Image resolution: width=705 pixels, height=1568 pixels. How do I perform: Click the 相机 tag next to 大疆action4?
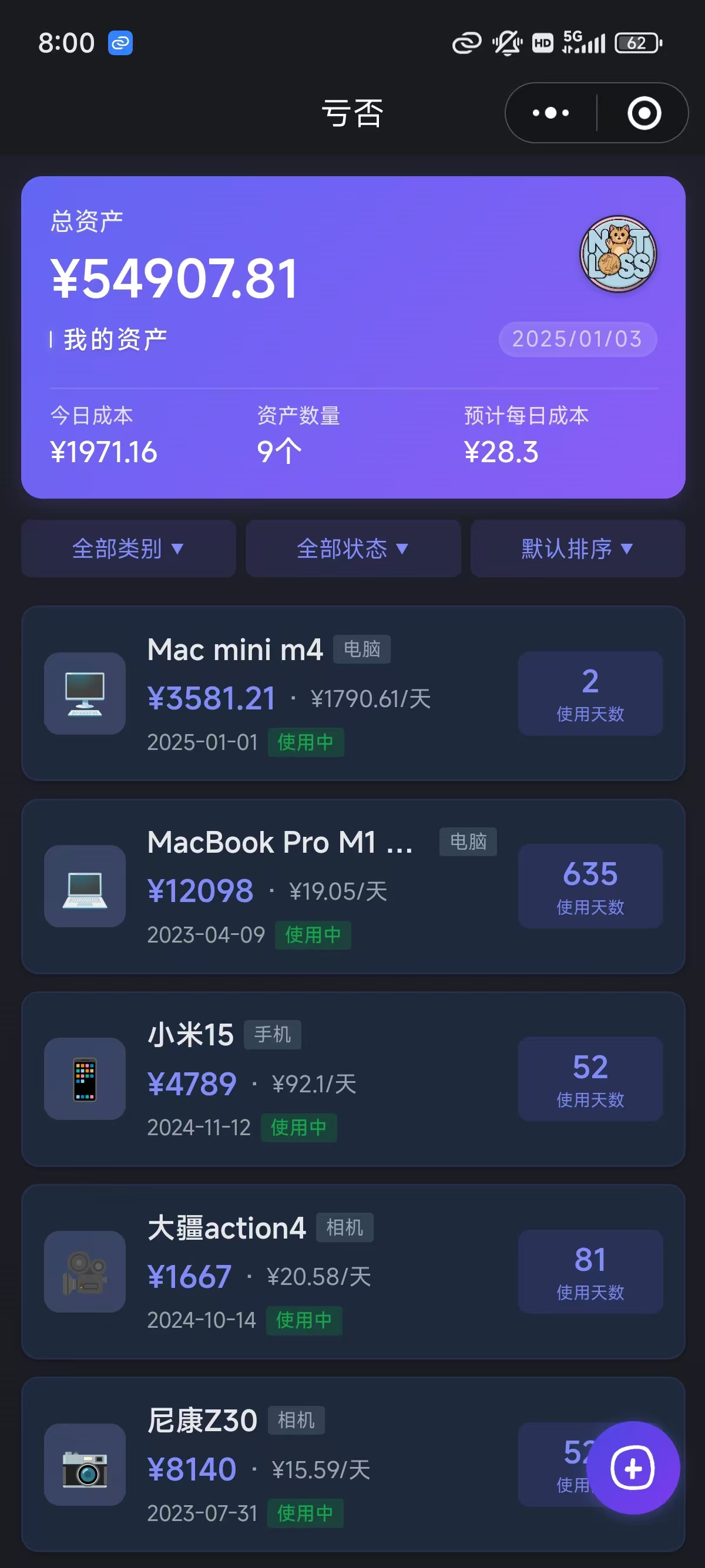[345, 1229]
